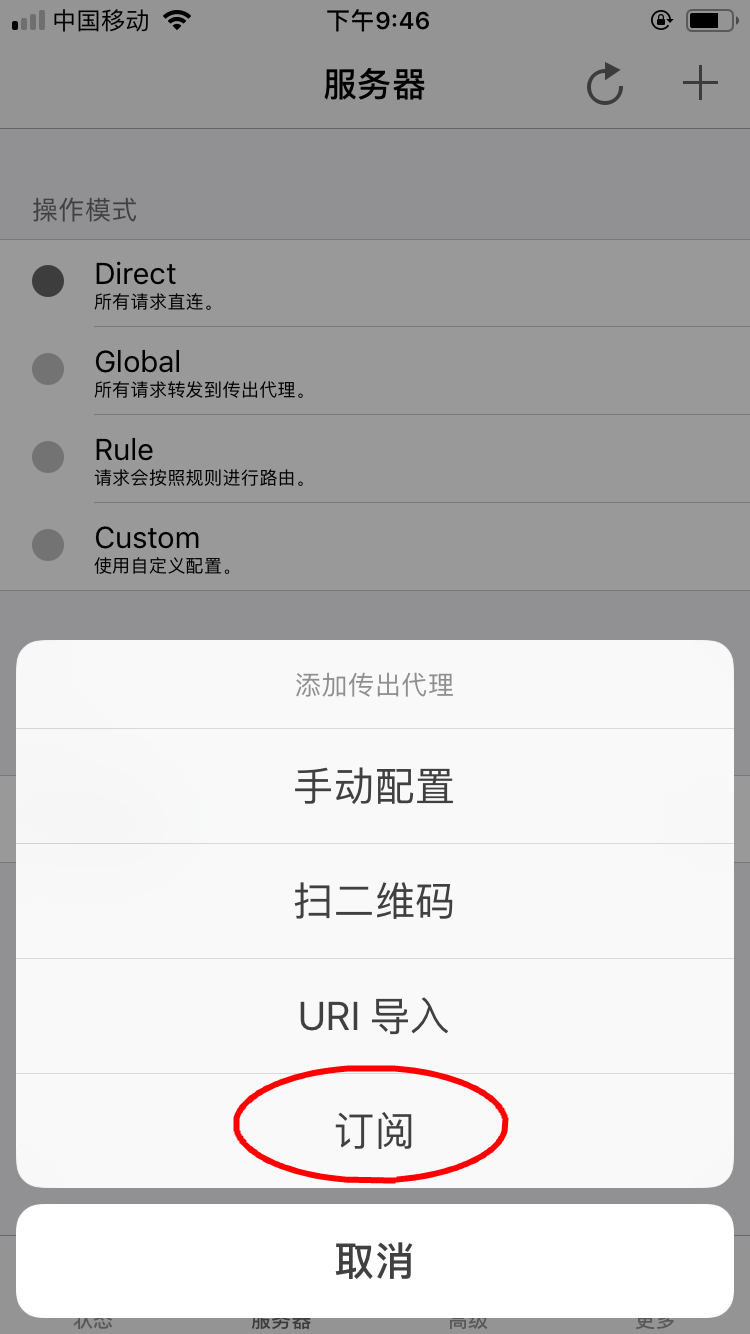Tap the 订阅 subscription option
Viewport: 750px width, 1334px height.
tap(375, 1131)
